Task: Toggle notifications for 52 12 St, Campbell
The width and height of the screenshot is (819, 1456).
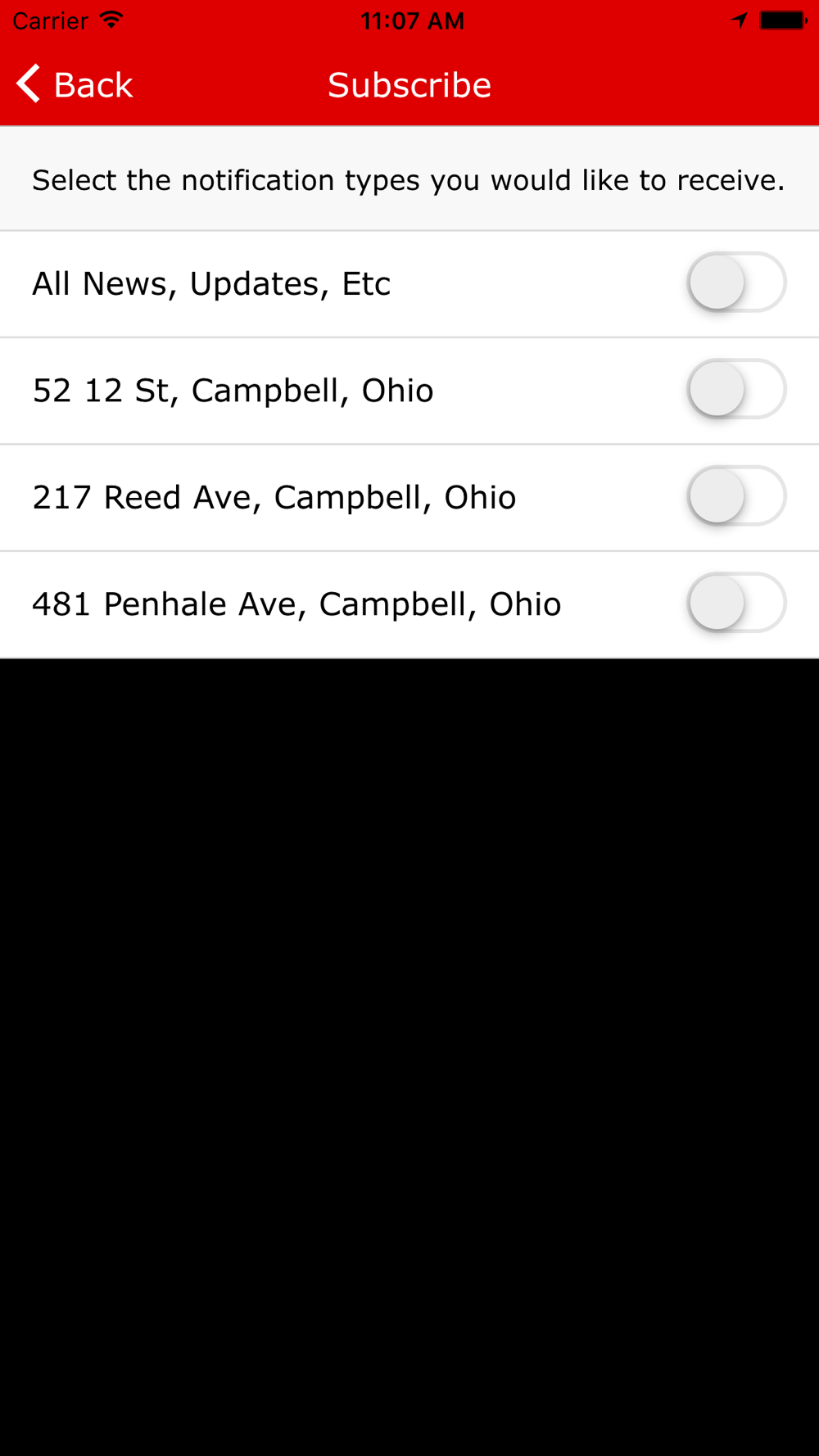Action: pos(735,389)
